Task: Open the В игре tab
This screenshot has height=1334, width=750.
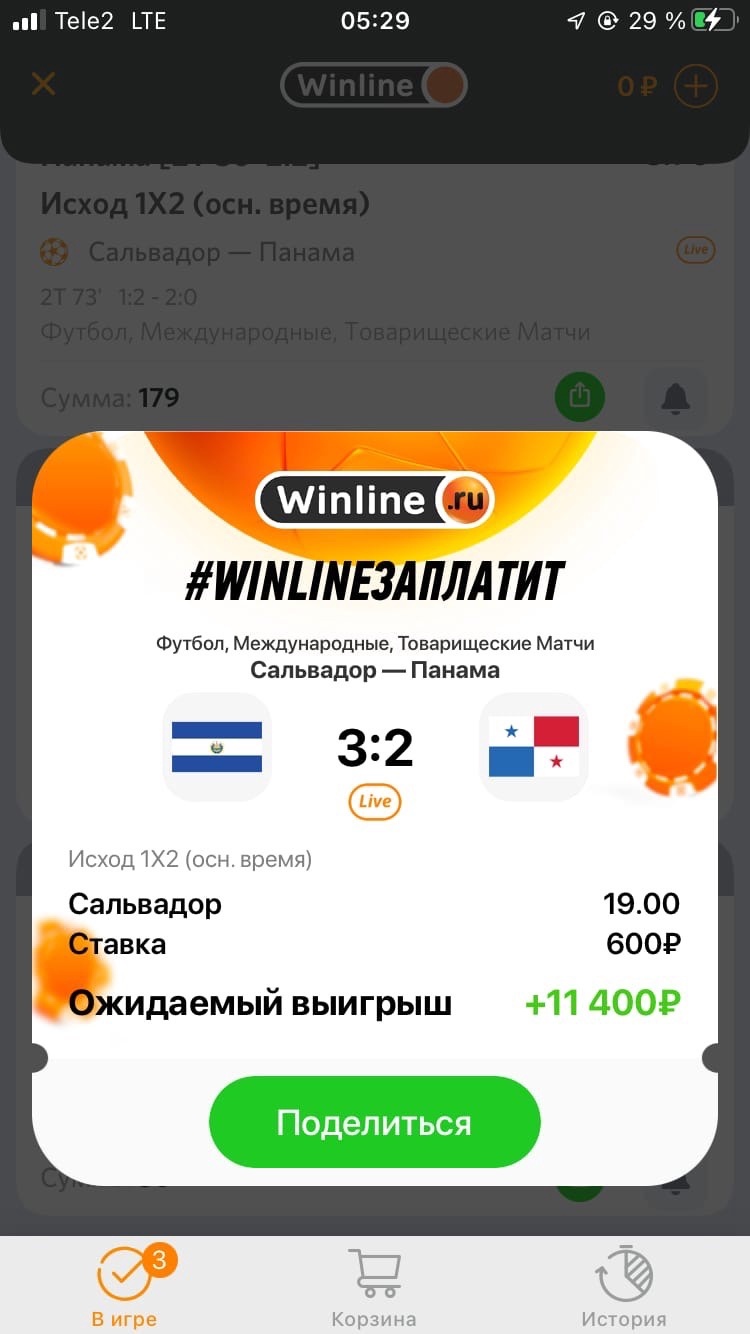Action: [x=125, y=1287]
